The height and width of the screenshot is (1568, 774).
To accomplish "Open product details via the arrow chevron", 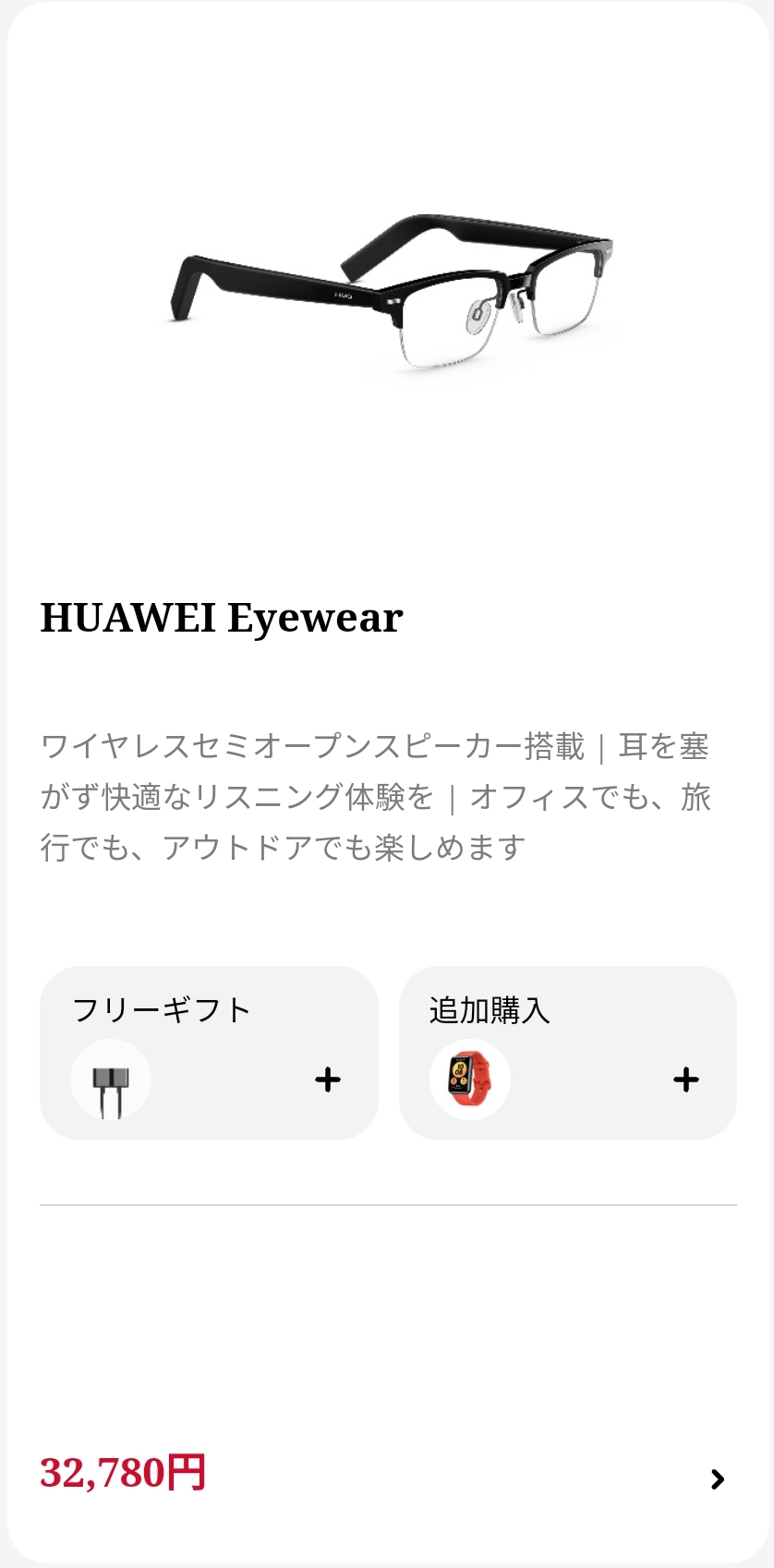I will [x=717, y=1479].
